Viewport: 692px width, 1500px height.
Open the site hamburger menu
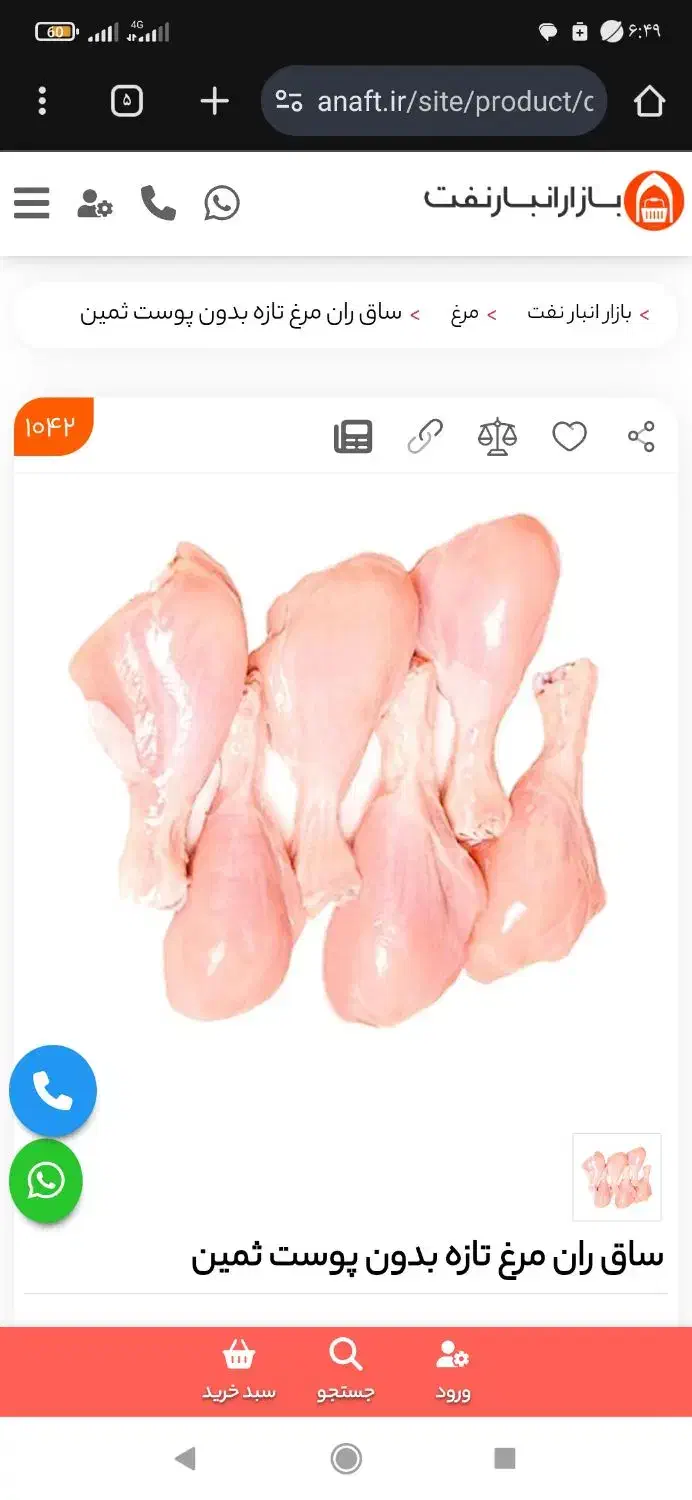(x=32, y=203)
